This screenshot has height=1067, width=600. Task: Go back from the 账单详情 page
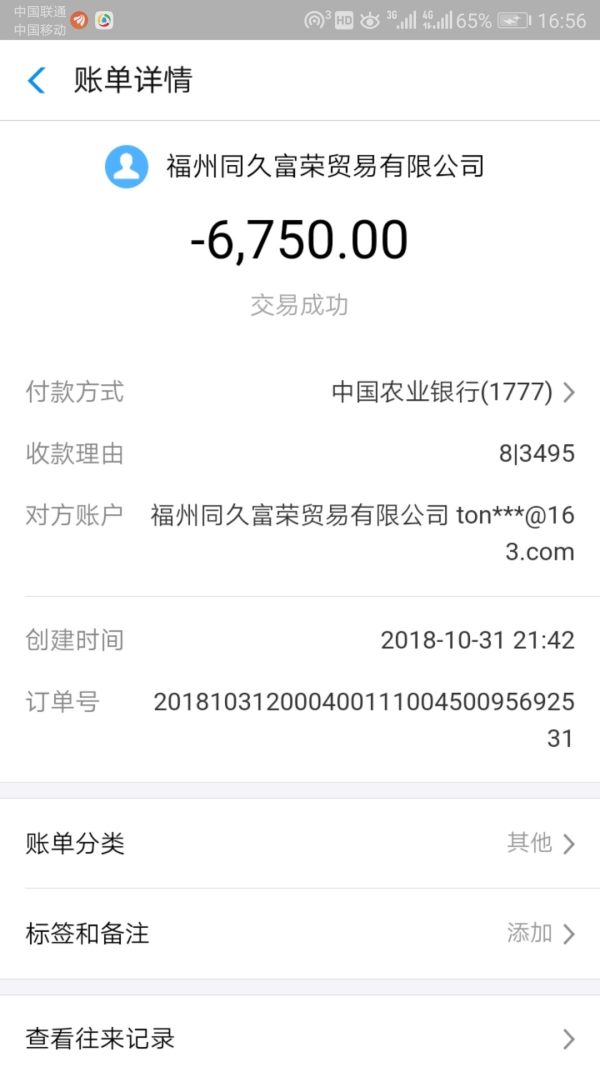pyautogui.click(x=37, y=80)
